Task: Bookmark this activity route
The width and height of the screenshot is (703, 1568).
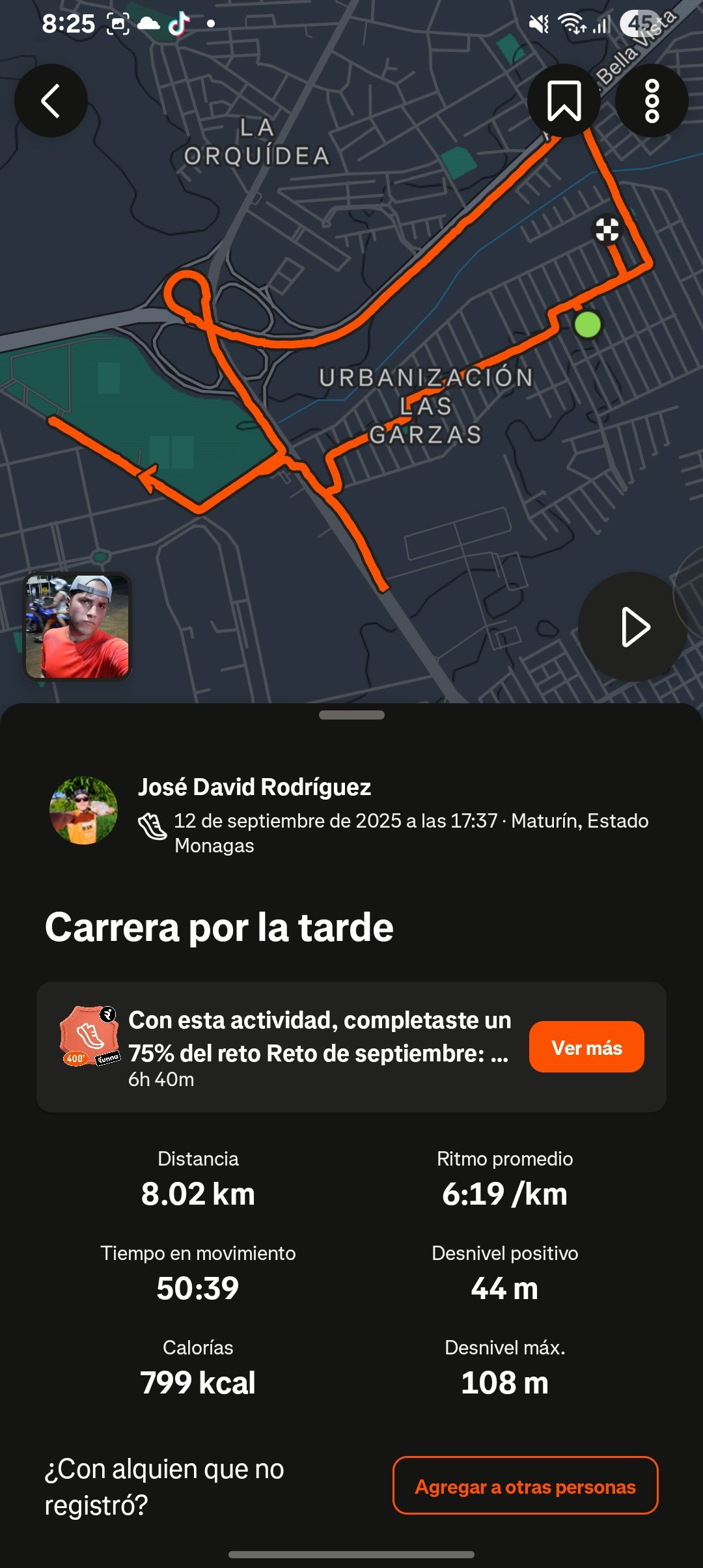Action: pos(564,100)
